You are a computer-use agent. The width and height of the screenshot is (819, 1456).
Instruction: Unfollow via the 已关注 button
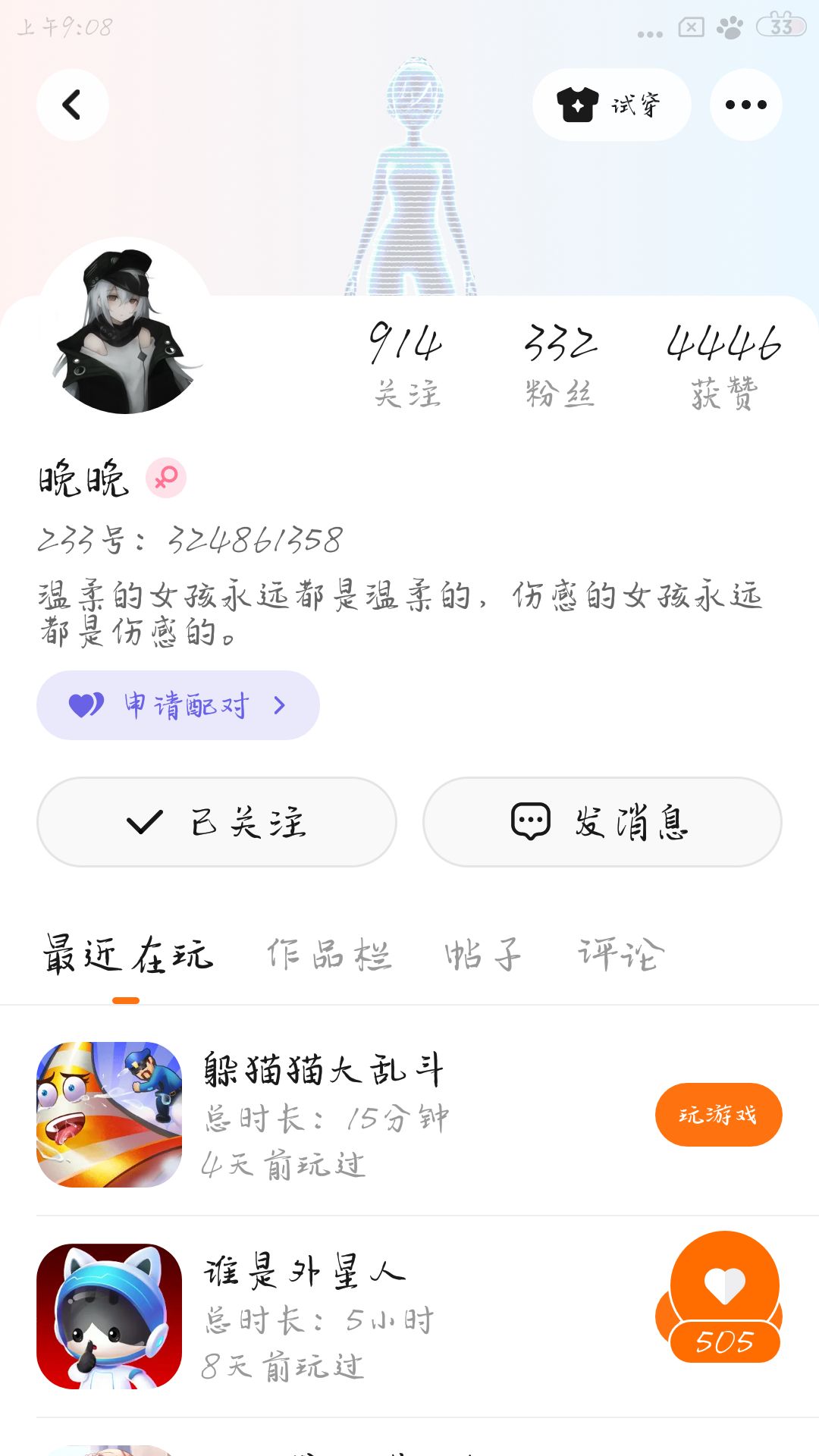217,822
